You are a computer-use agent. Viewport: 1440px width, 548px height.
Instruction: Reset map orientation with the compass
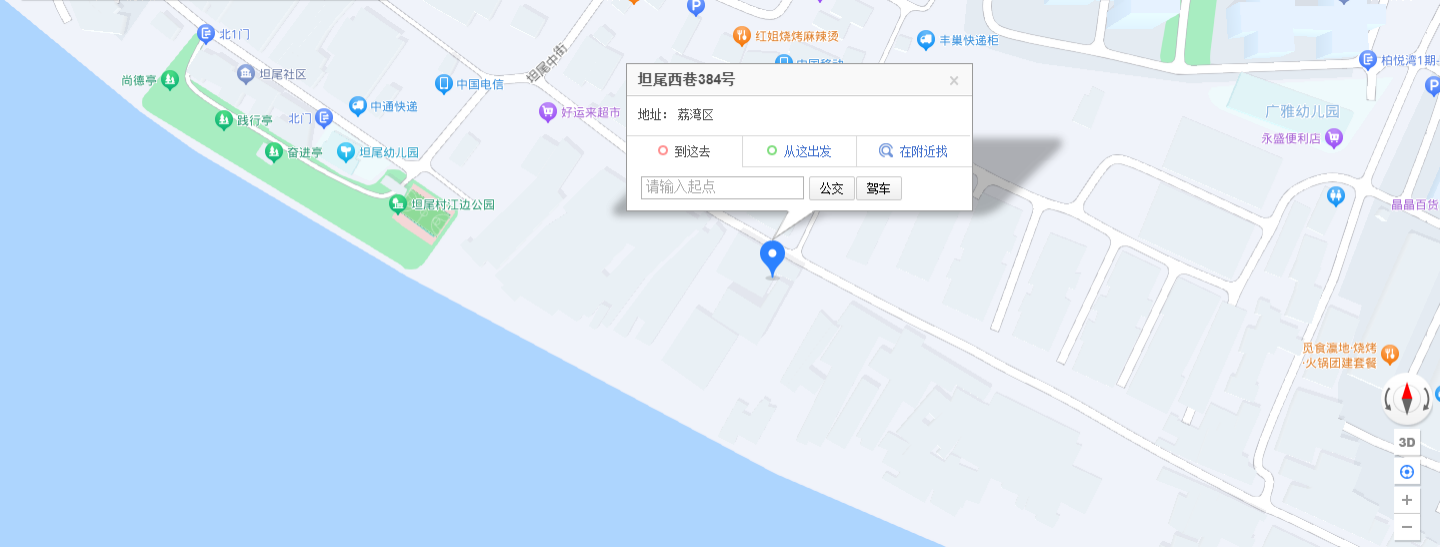1407,398
